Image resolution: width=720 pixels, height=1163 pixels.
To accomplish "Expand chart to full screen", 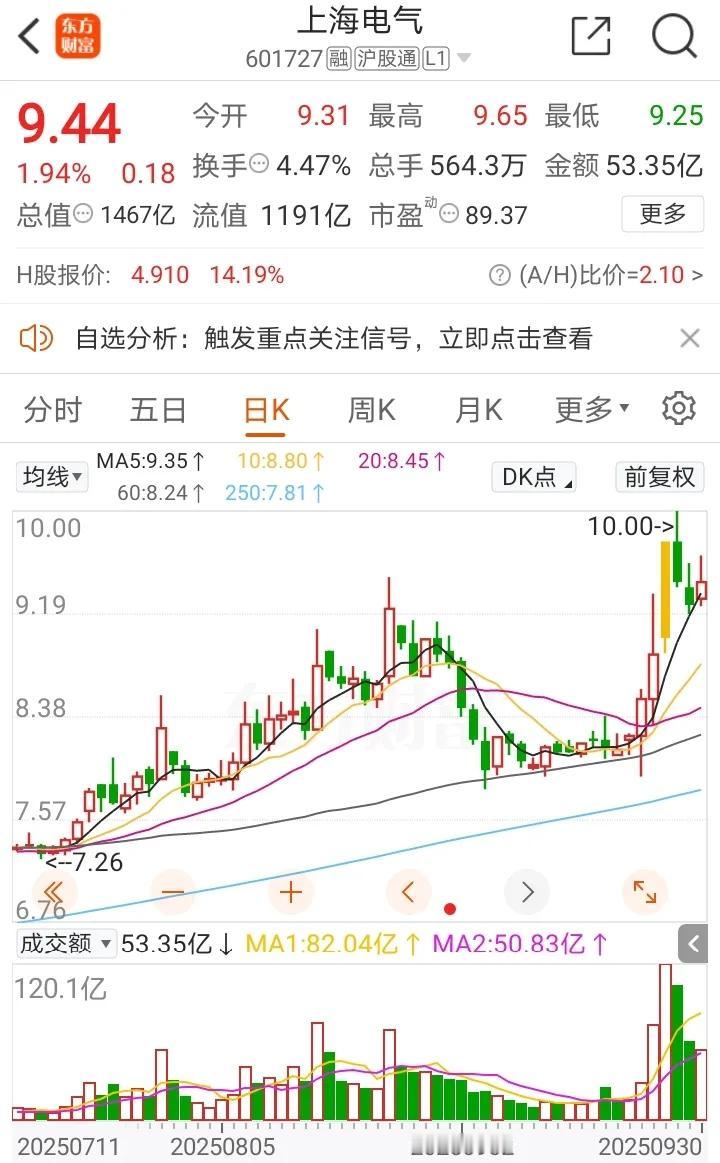I will pos(645,891).
